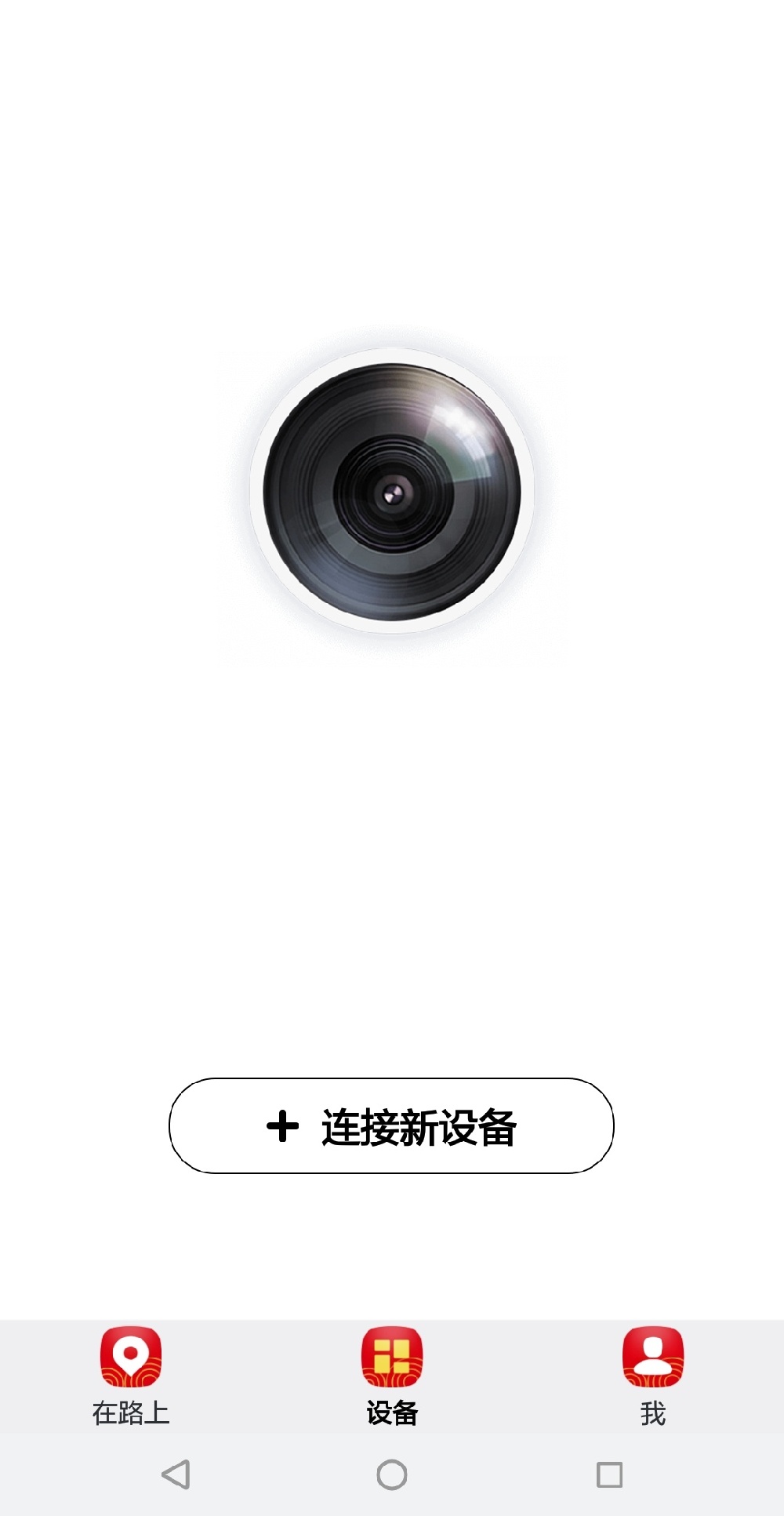Go back using the system back button
784x1516 pixels.
pyautogui.click(x=176, y=1474)
